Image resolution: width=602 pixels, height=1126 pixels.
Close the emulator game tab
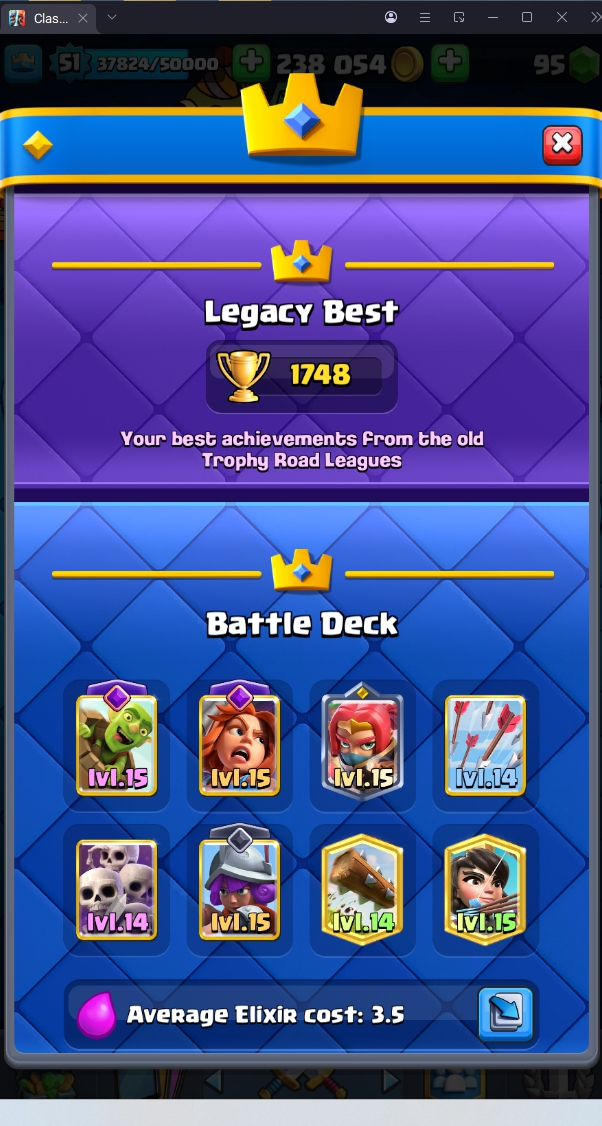(x=84, y=18)
